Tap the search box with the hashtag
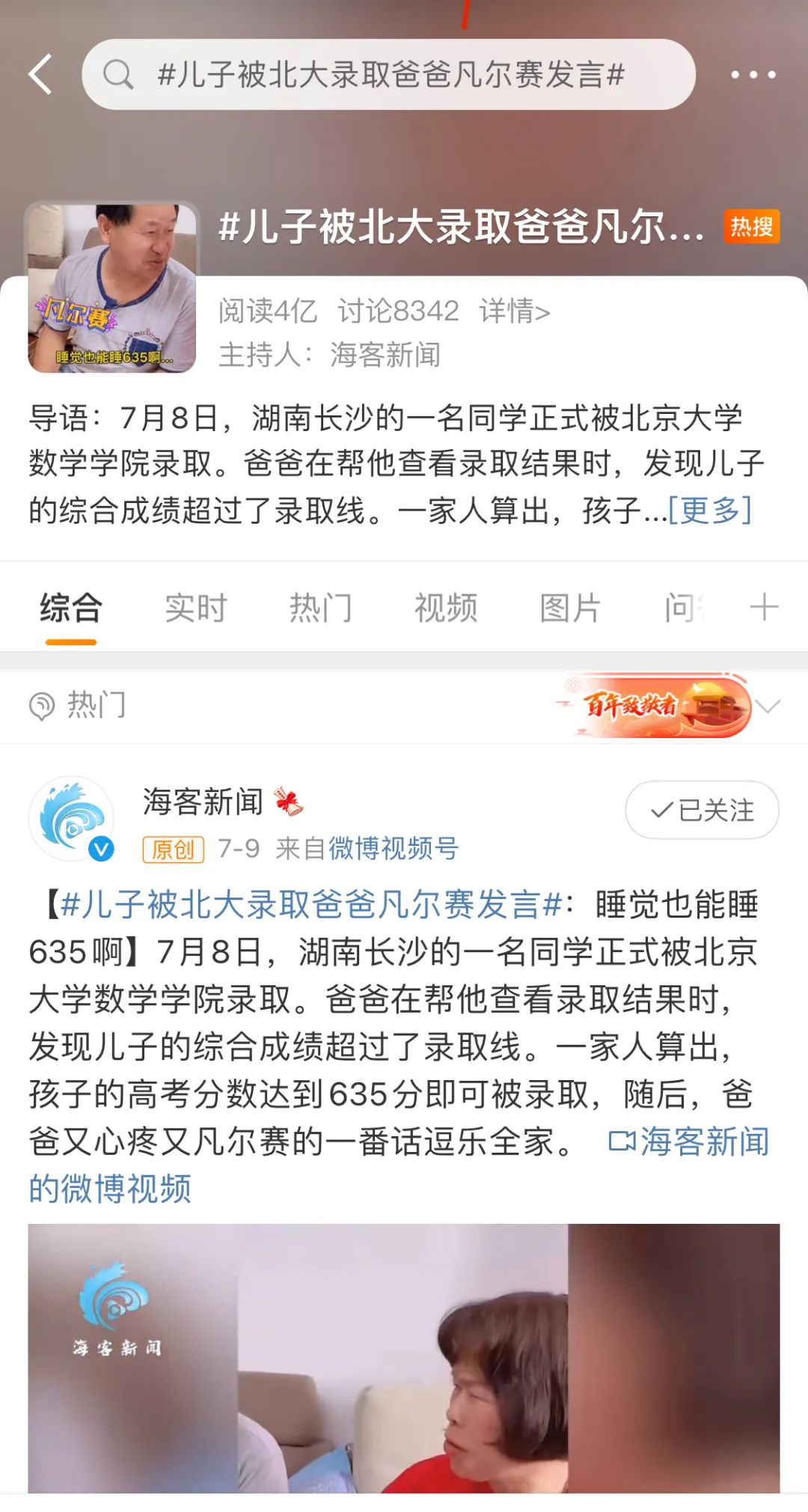 [389, 74]
